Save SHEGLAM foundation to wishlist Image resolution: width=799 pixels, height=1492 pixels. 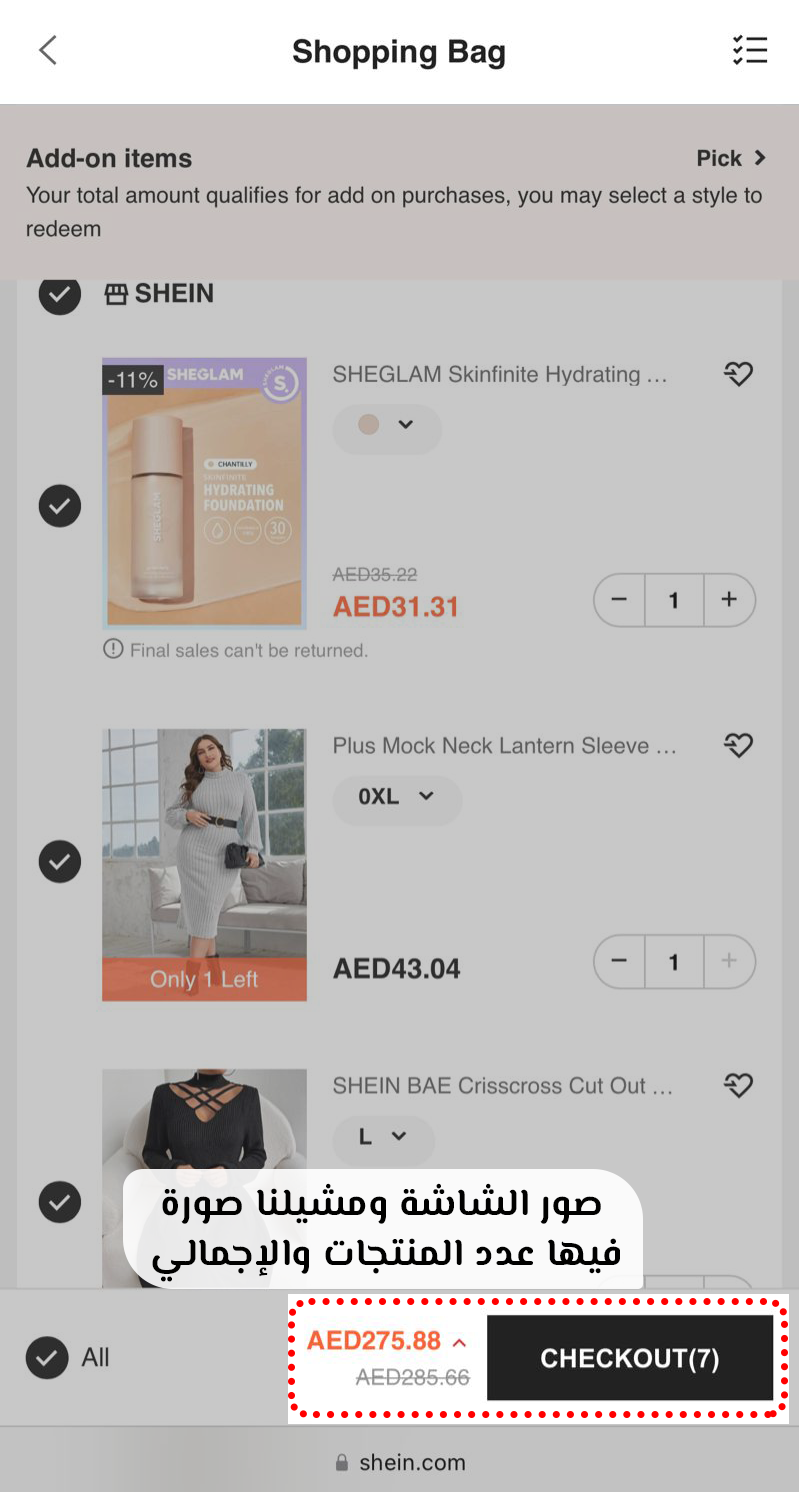pos(738,375)
